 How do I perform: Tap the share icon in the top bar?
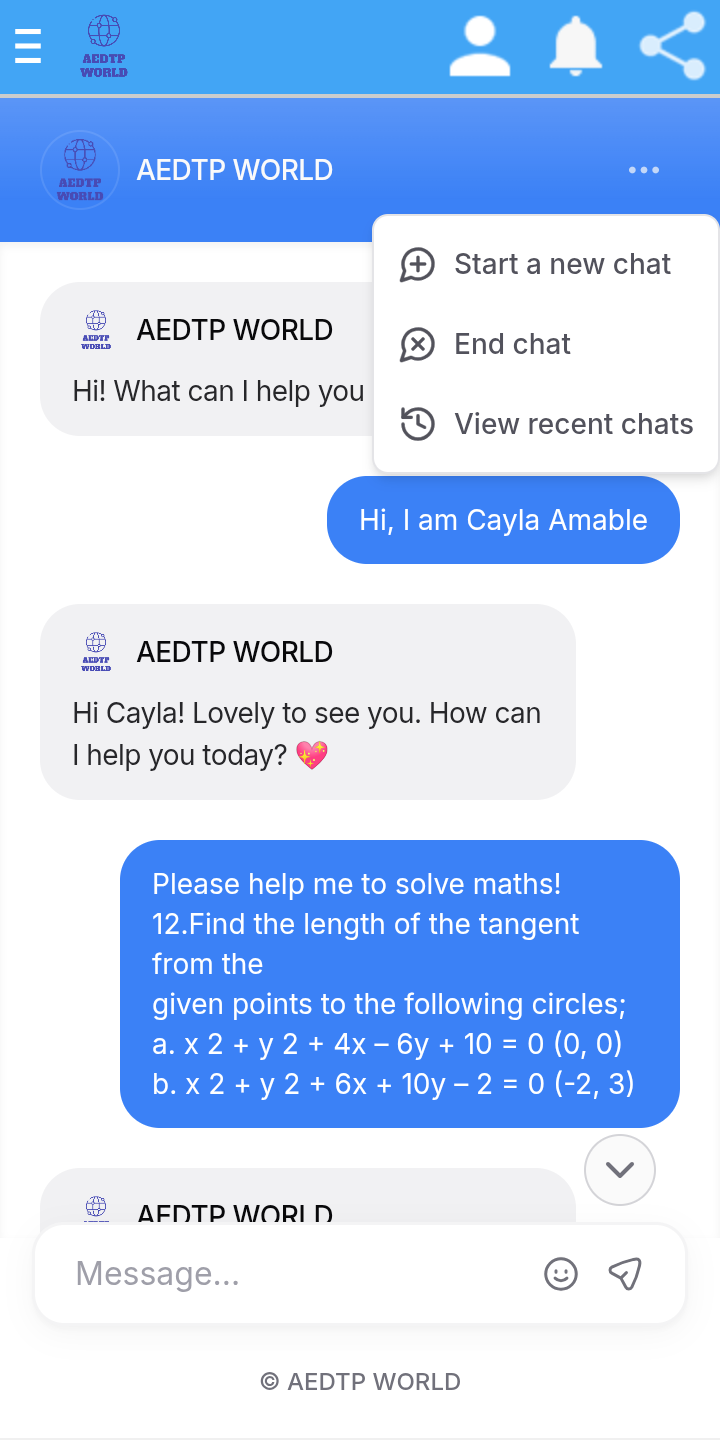pyautogui.click(x=672, y=46)
